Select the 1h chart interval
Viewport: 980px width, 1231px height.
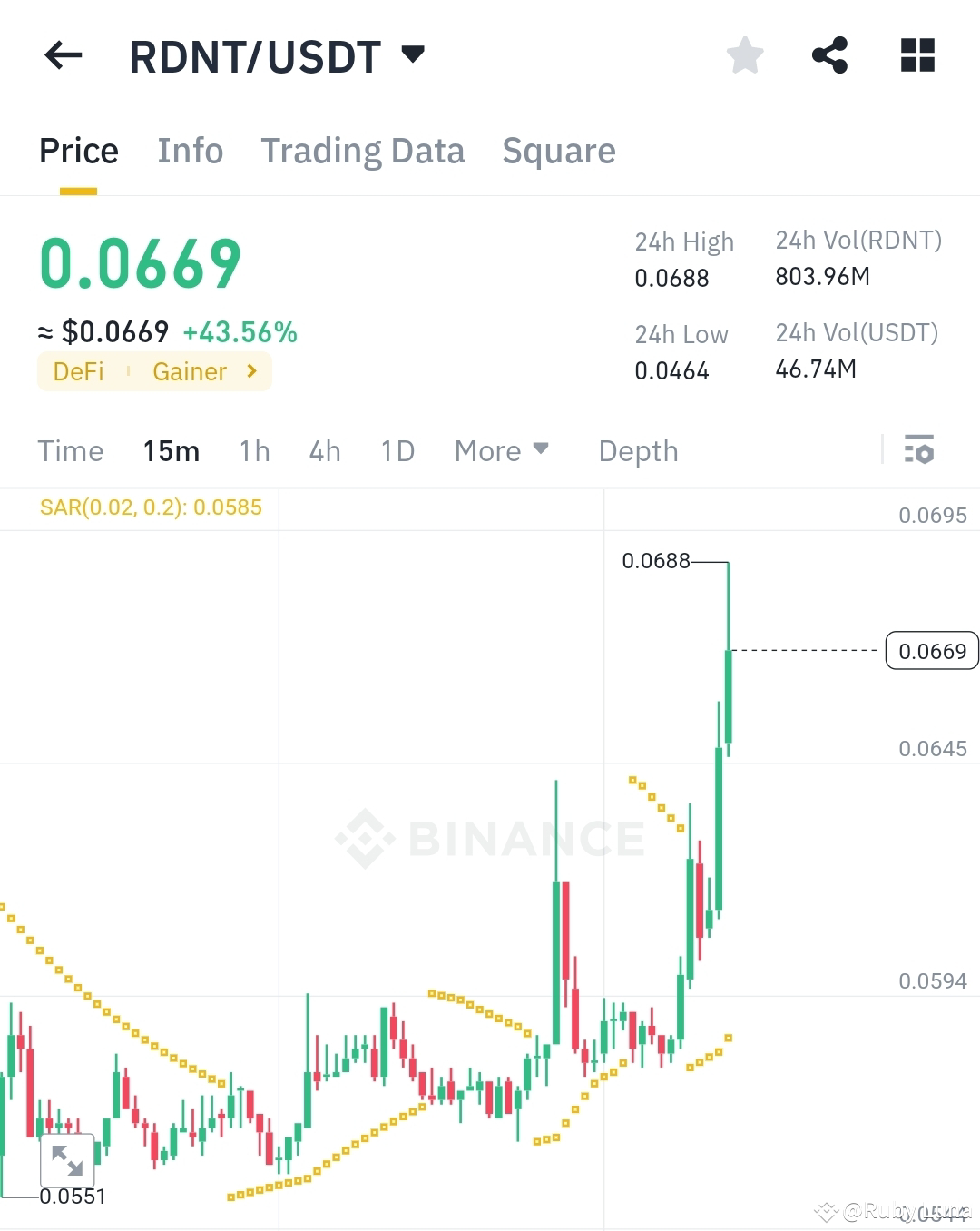(254, 450)
